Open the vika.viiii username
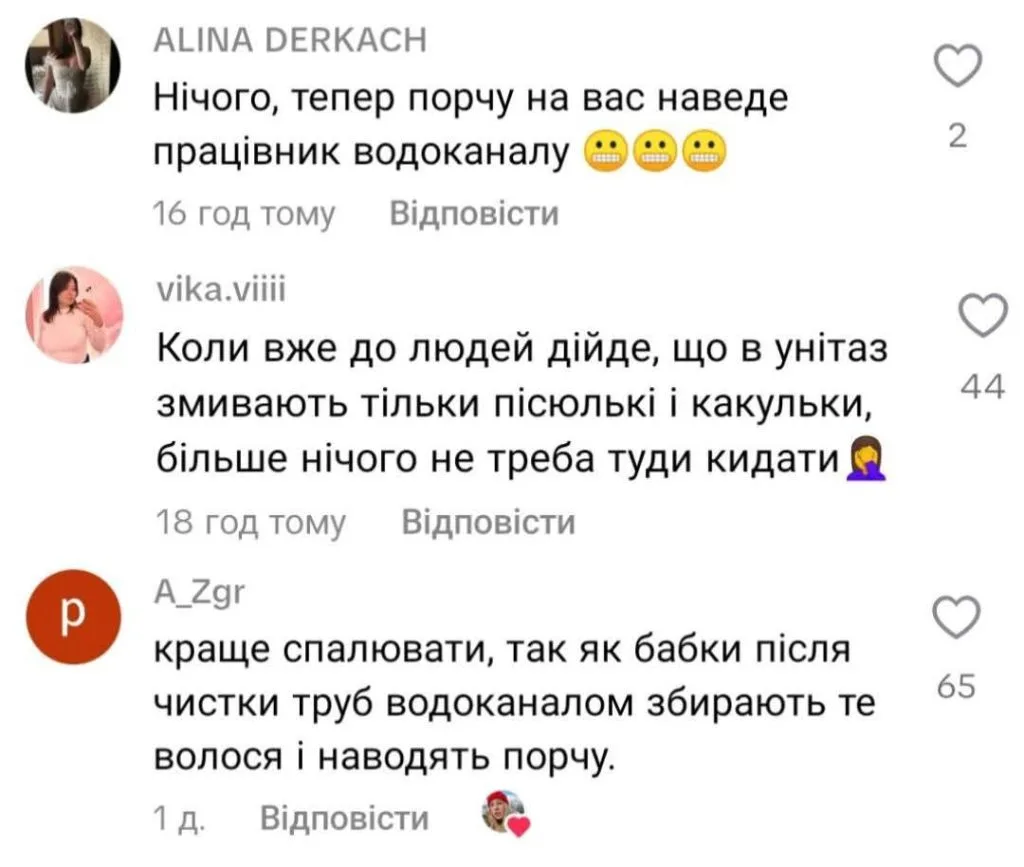Image resolution: width=1024 pixels, height=867 pixels. tap(222, 291)
